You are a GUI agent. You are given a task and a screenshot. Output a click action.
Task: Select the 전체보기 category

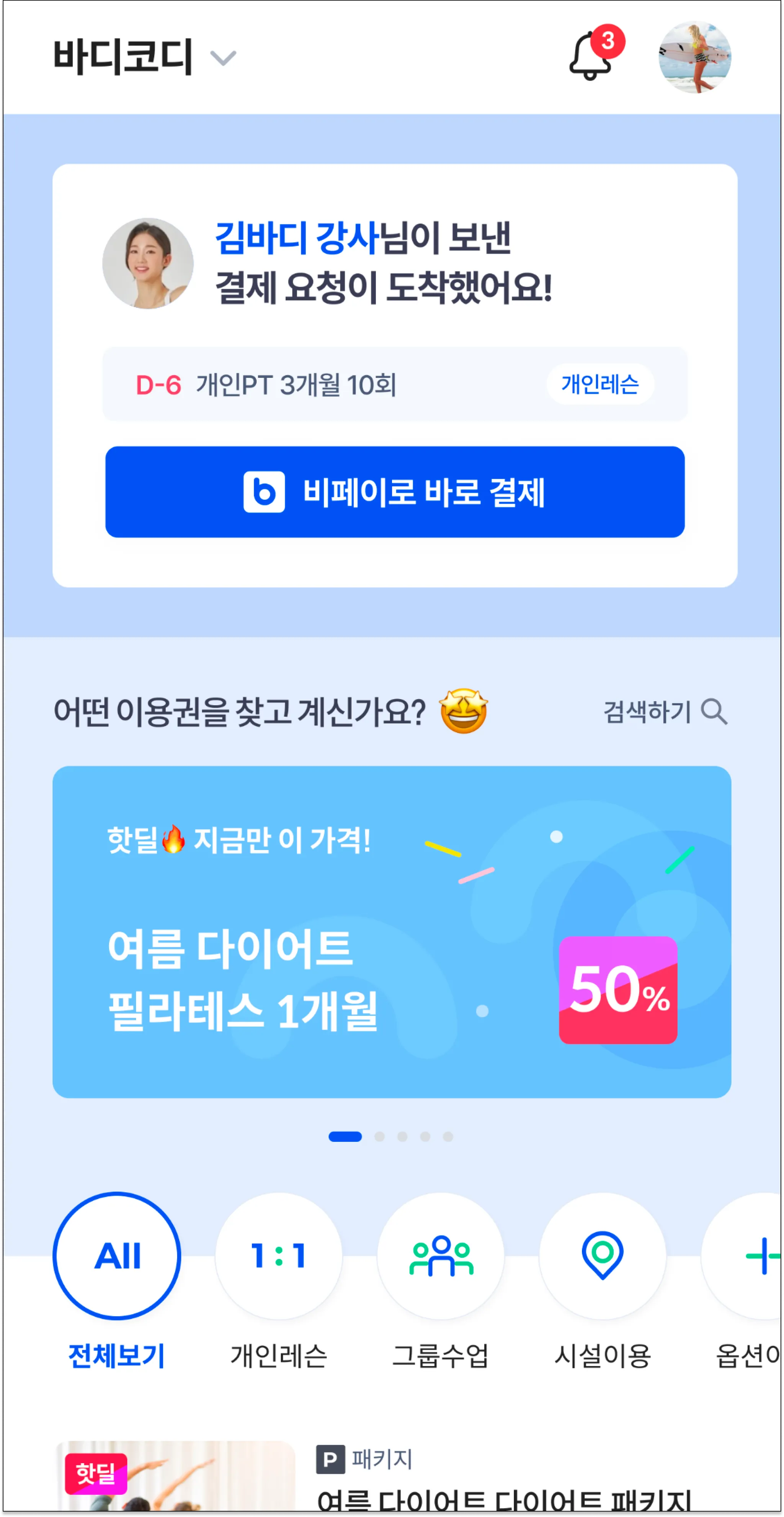(x=116, y=1256)
